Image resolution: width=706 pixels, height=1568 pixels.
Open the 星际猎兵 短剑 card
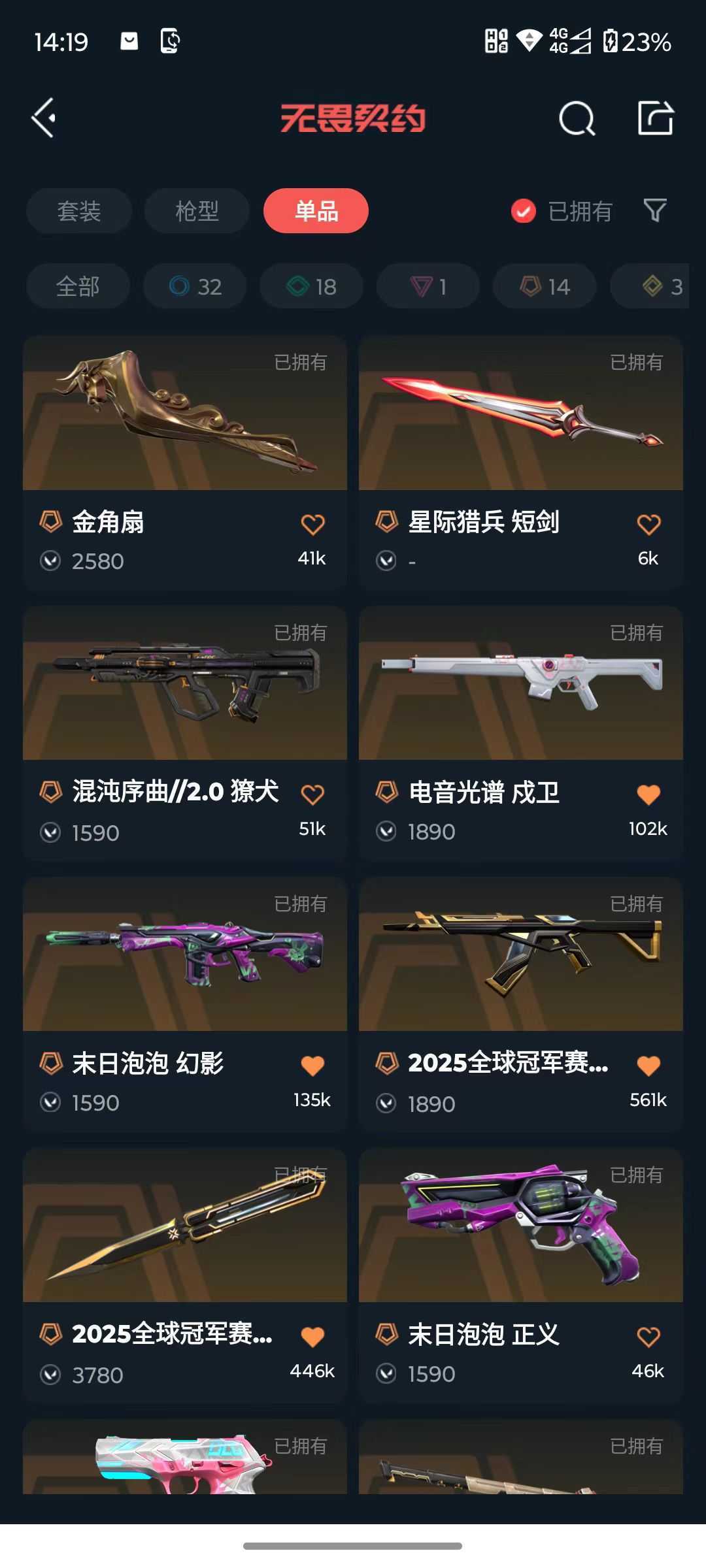click(x=520, y=418)
